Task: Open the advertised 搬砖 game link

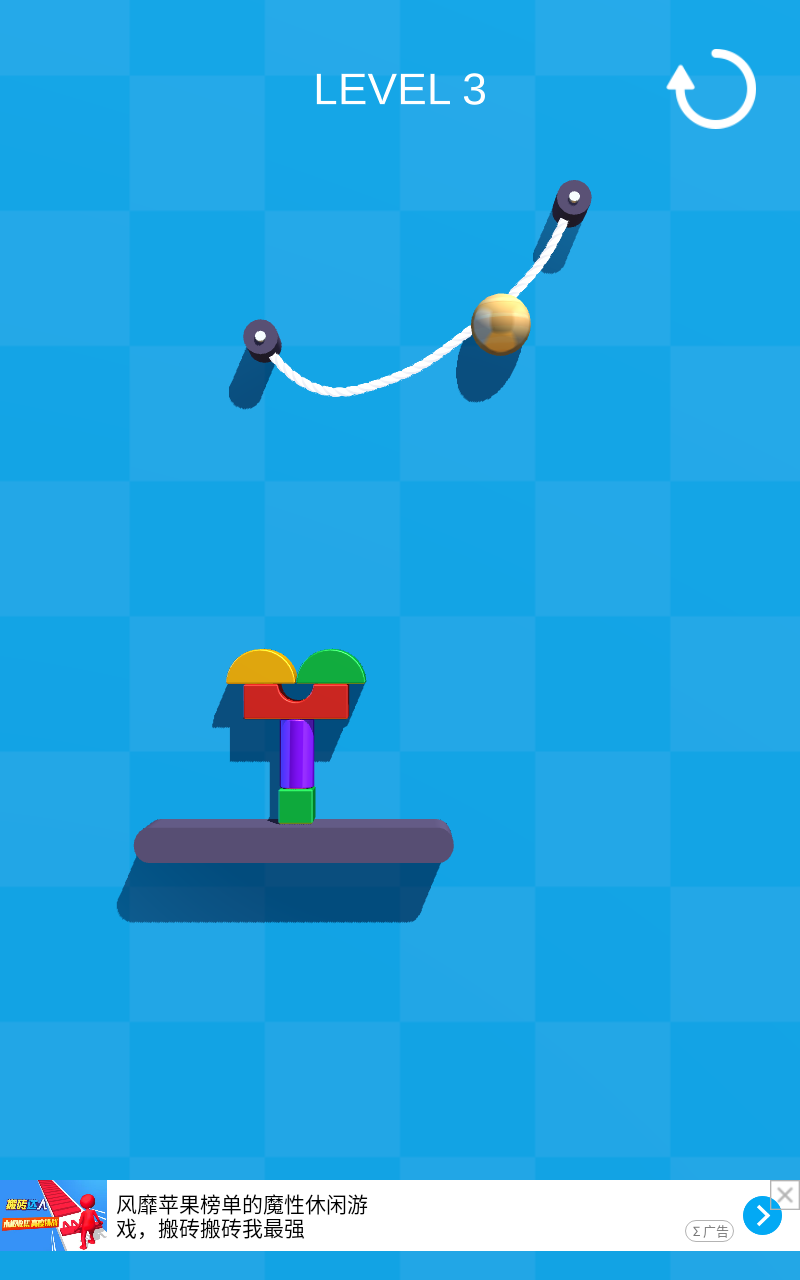Action: point(240,1217)
